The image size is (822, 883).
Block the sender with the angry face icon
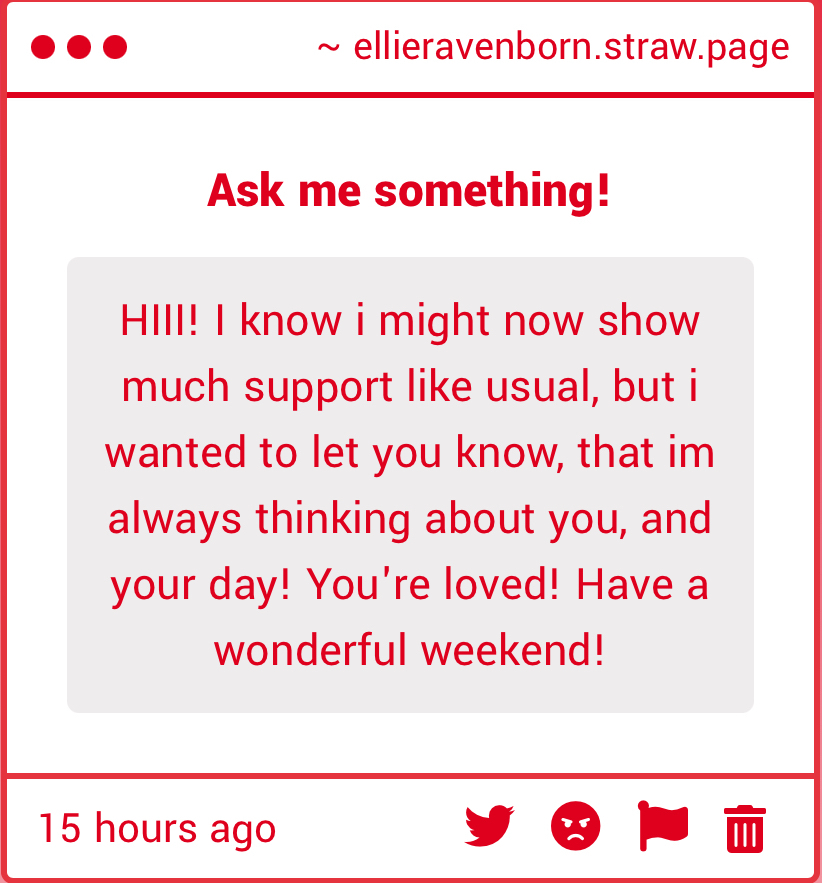pos(576,828)
